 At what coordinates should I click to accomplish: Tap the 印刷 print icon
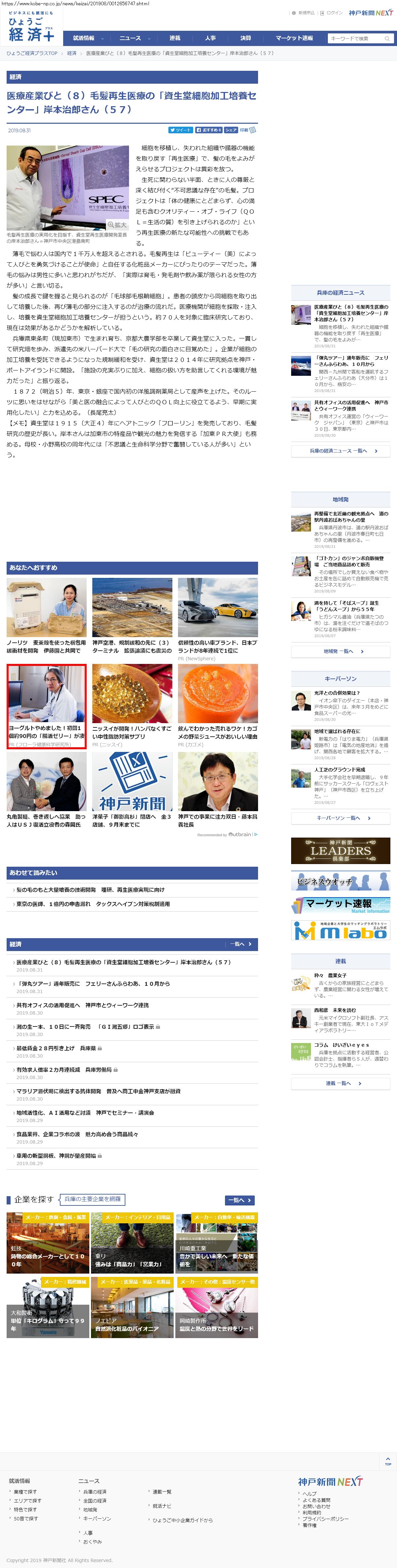pyautogui.click(x=248, y=130)
